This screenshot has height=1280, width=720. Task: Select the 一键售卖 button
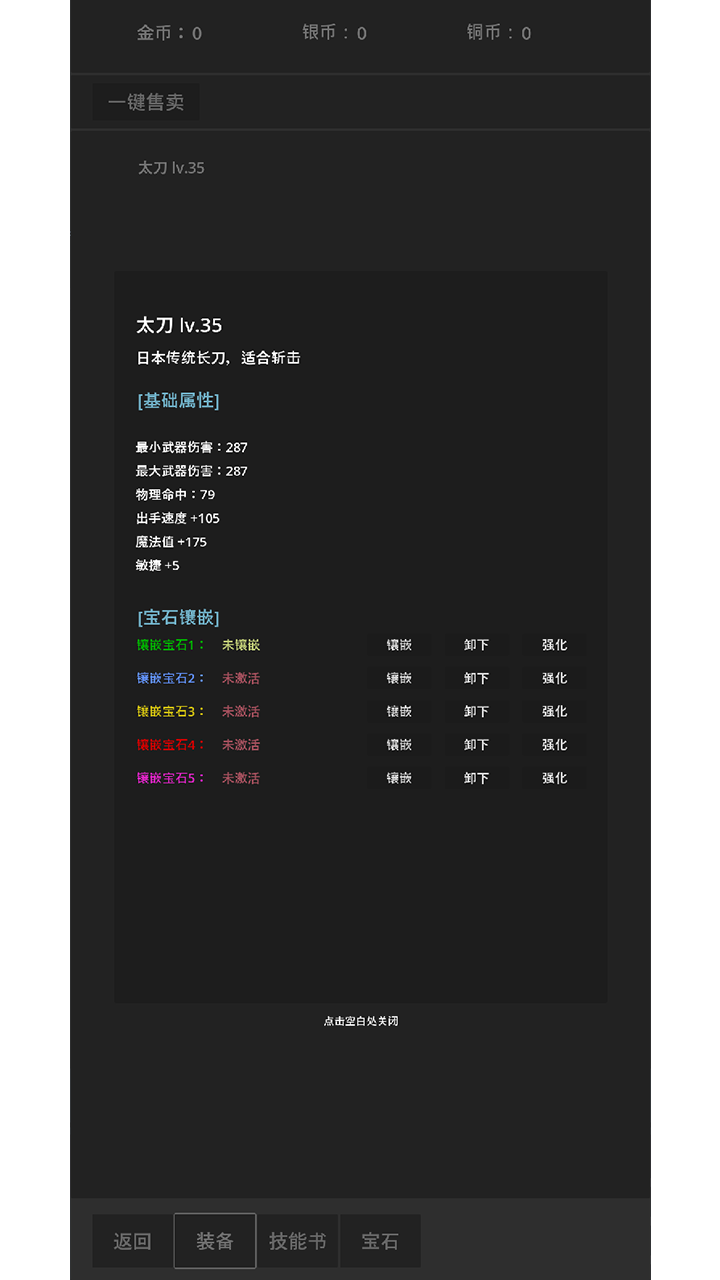(146, 102)
